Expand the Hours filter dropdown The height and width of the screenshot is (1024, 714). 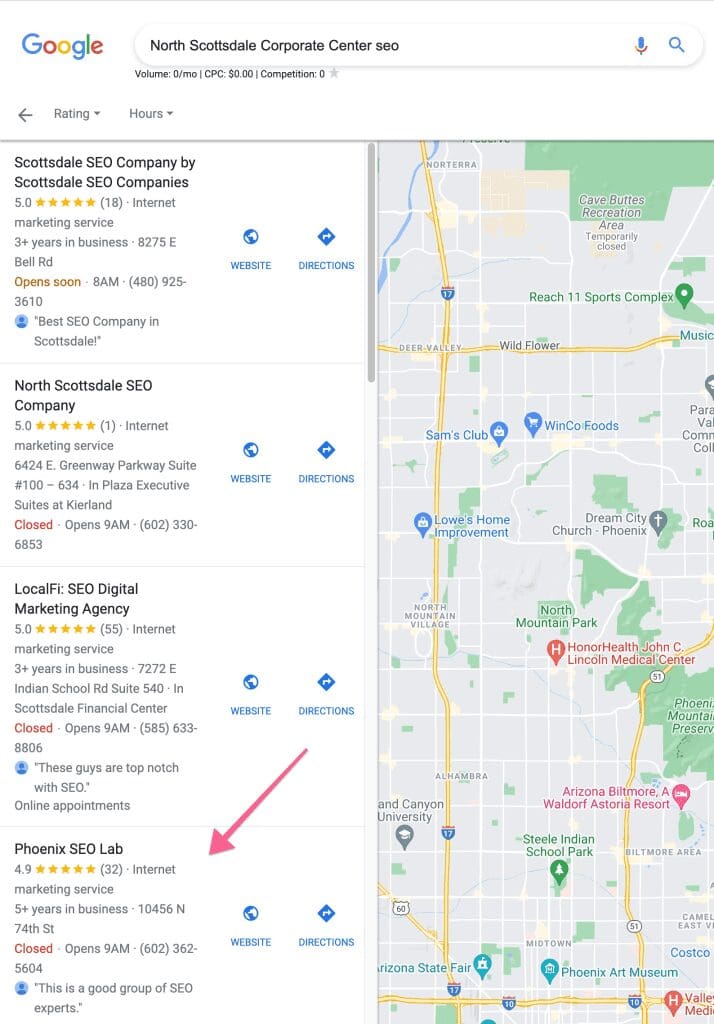[151, 114]
